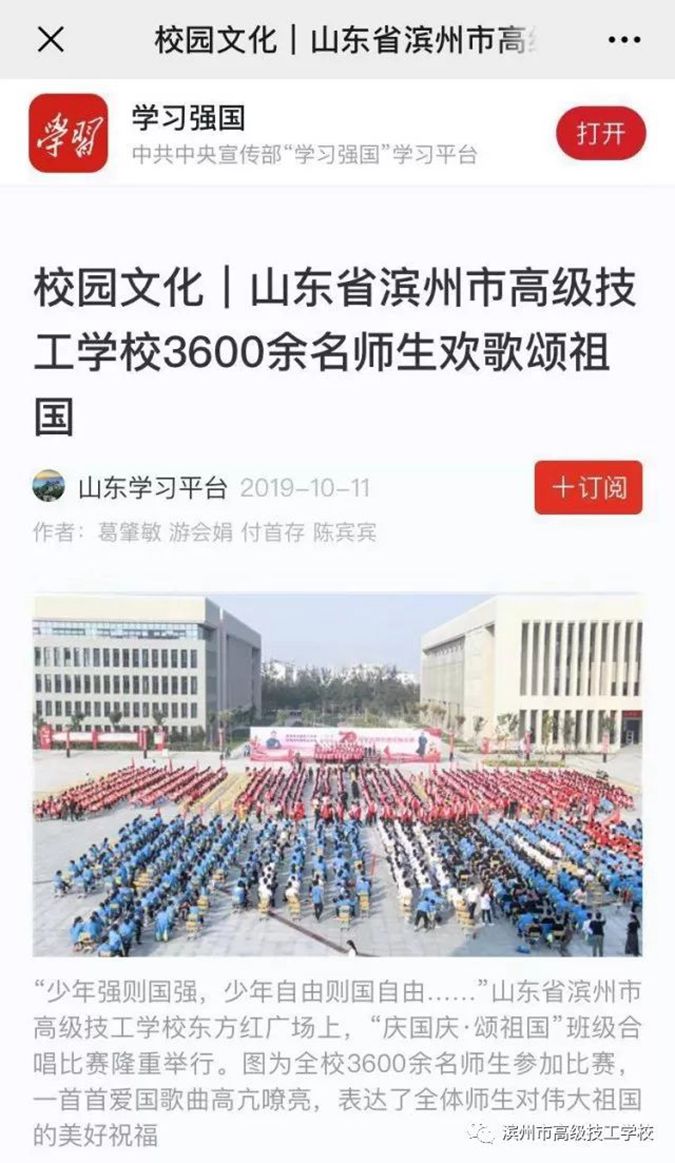This screenshot has height=1163, width=675.
Task: Subscribe with the 订阅 button
Action: 588,487
